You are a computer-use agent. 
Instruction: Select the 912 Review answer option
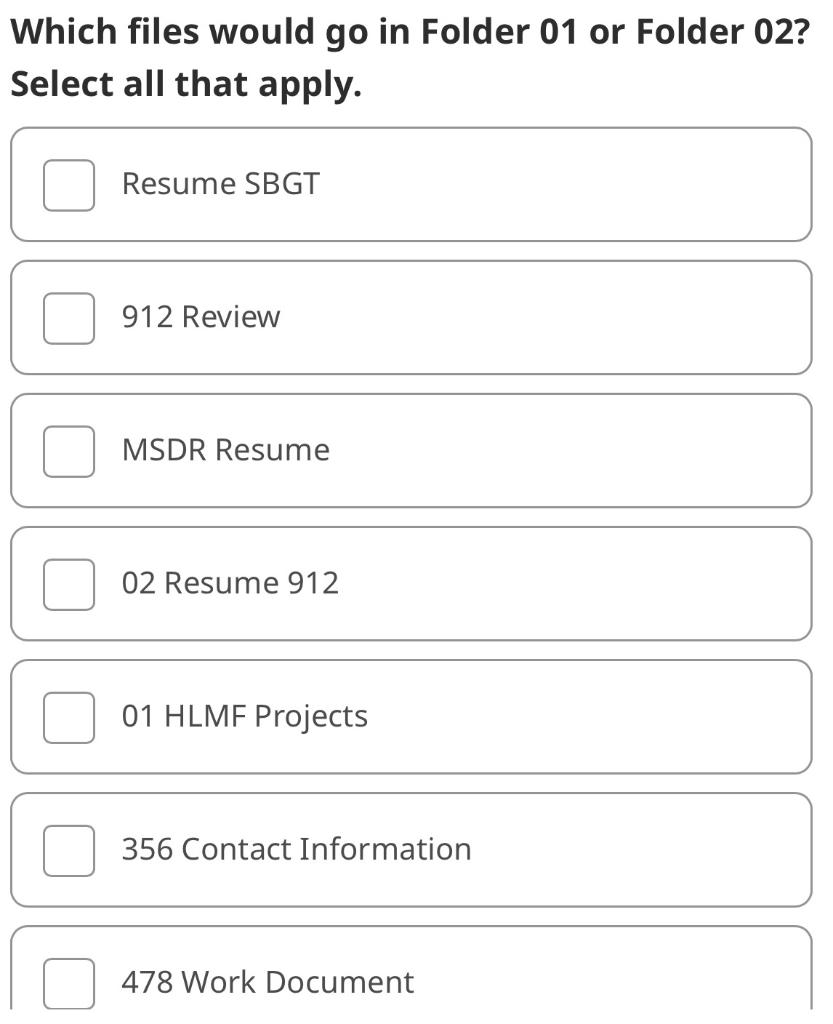click(410, 318)
